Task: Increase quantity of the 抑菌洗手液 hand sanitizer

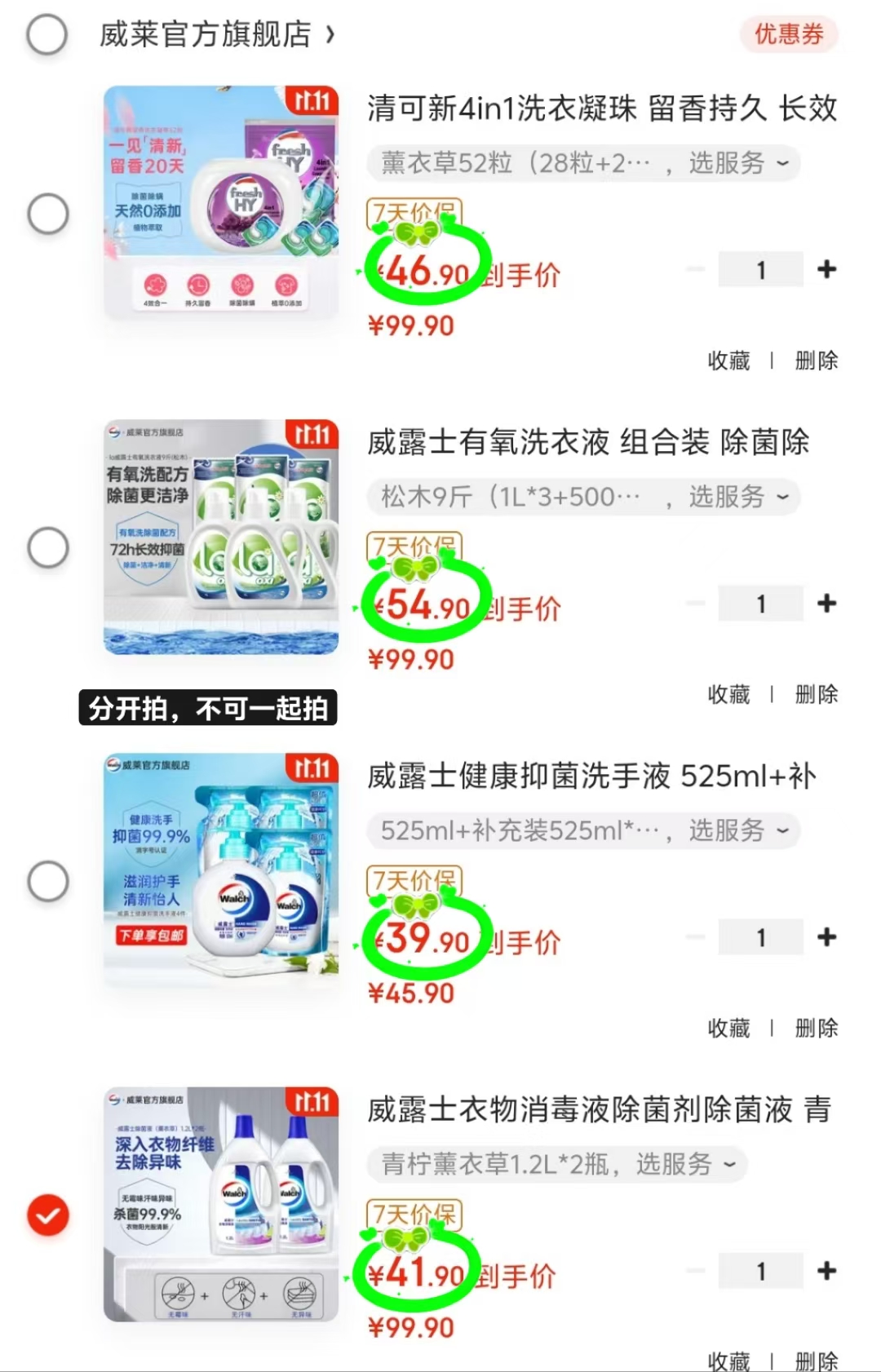Action: (x=827, y=936)
